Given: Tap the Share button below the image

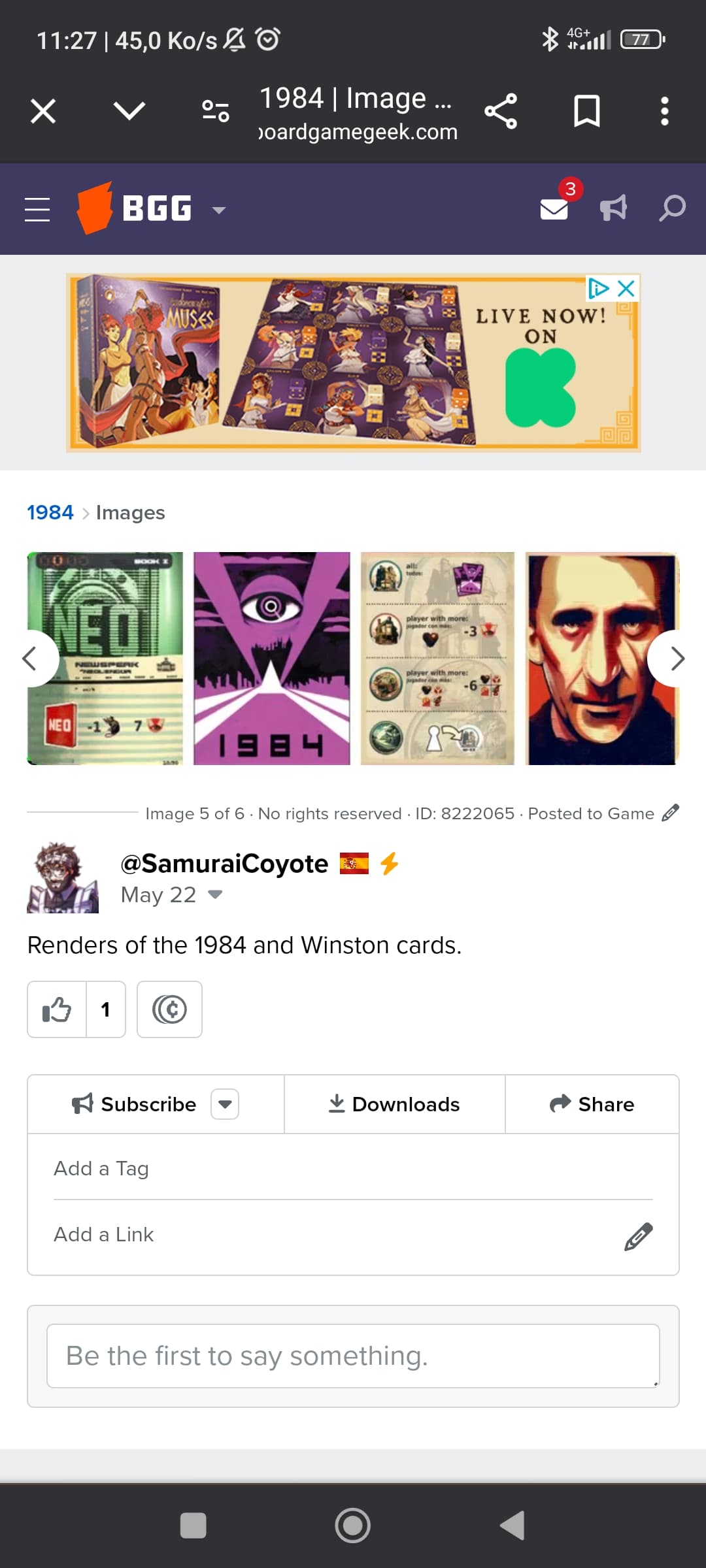Looking at the screenshot, I should coord(592,1104).
